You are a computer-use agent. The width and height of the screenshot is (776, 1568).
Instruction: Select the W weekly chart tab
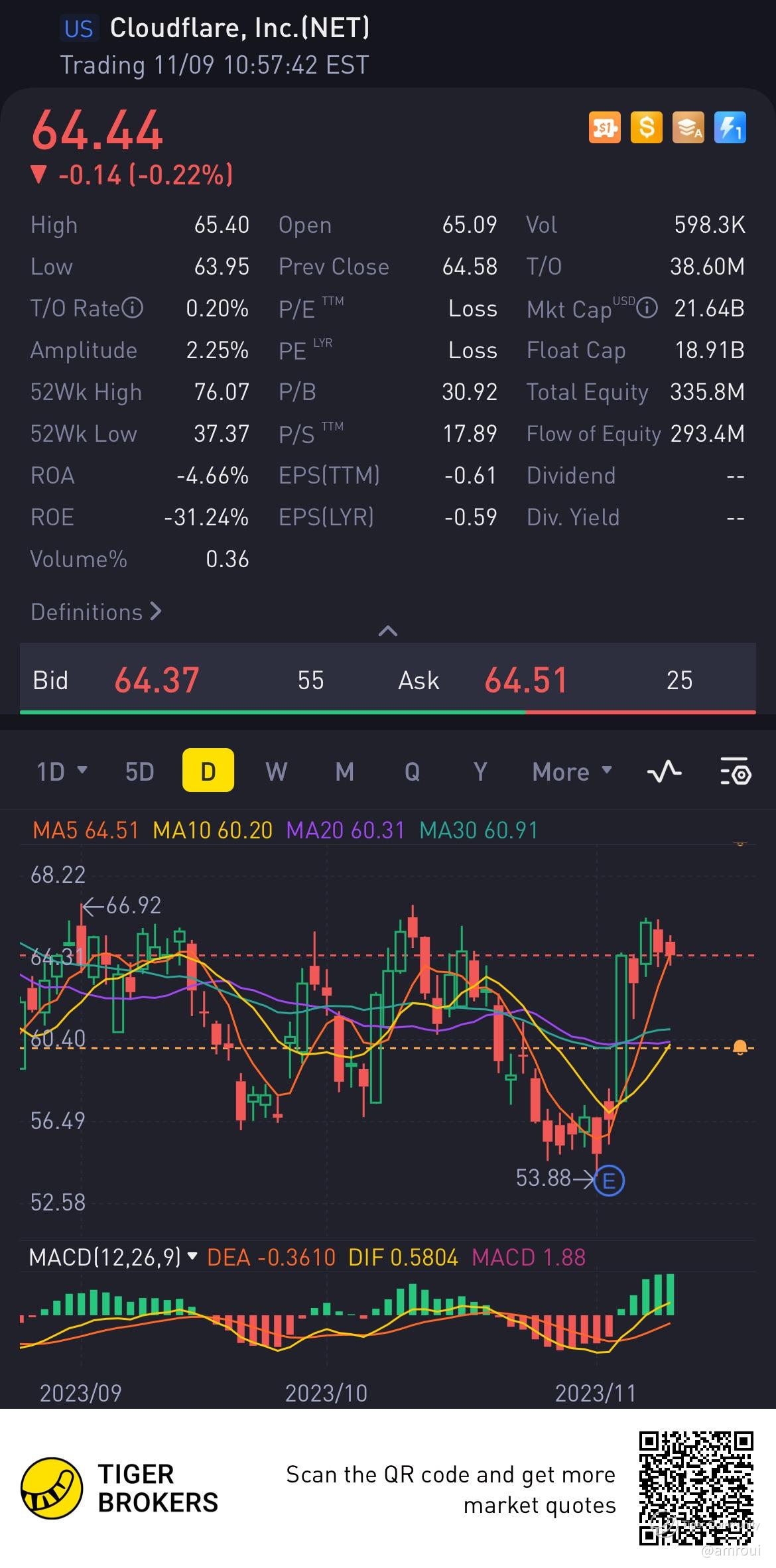(276, 771)
